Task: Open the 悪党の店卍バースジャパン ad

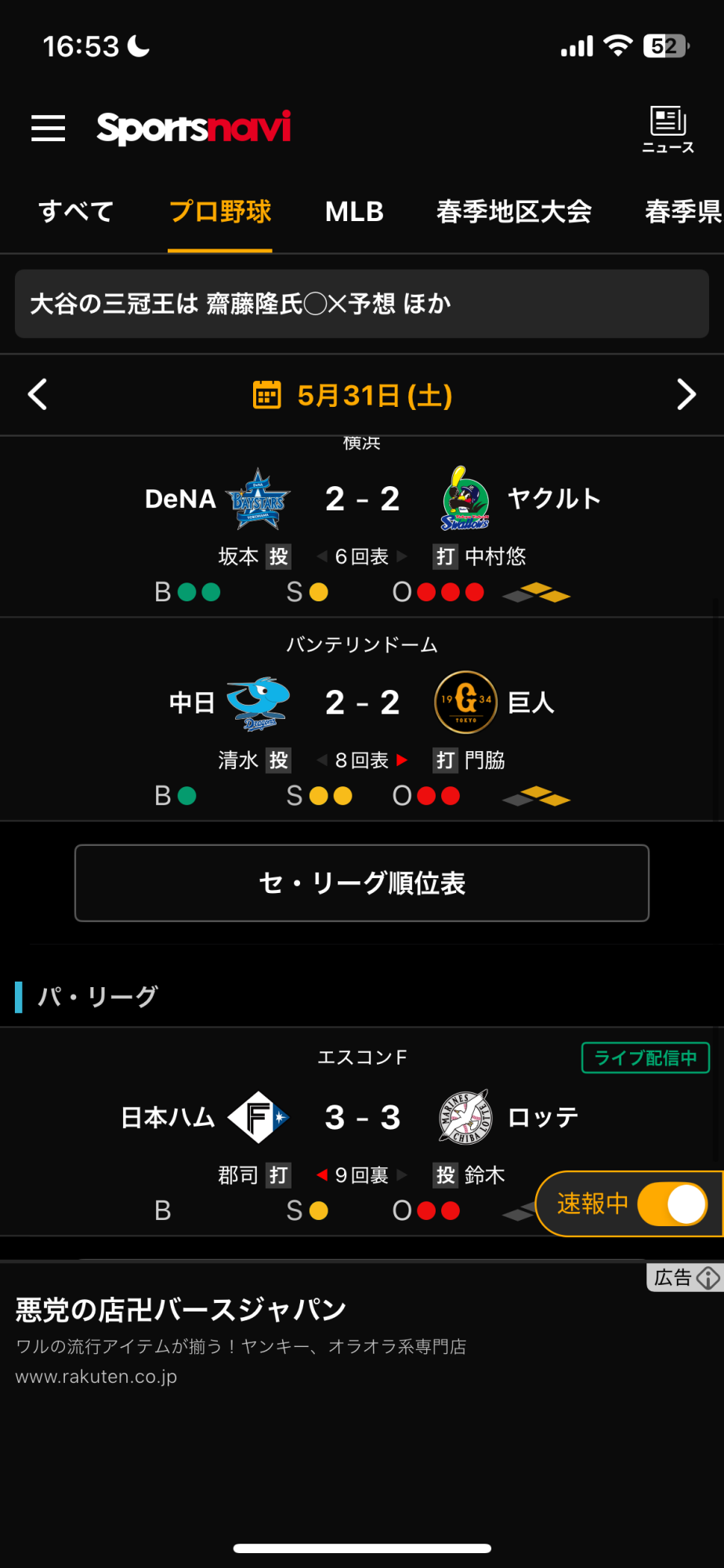Action: pyautogui.click(x=180, y=1310)
